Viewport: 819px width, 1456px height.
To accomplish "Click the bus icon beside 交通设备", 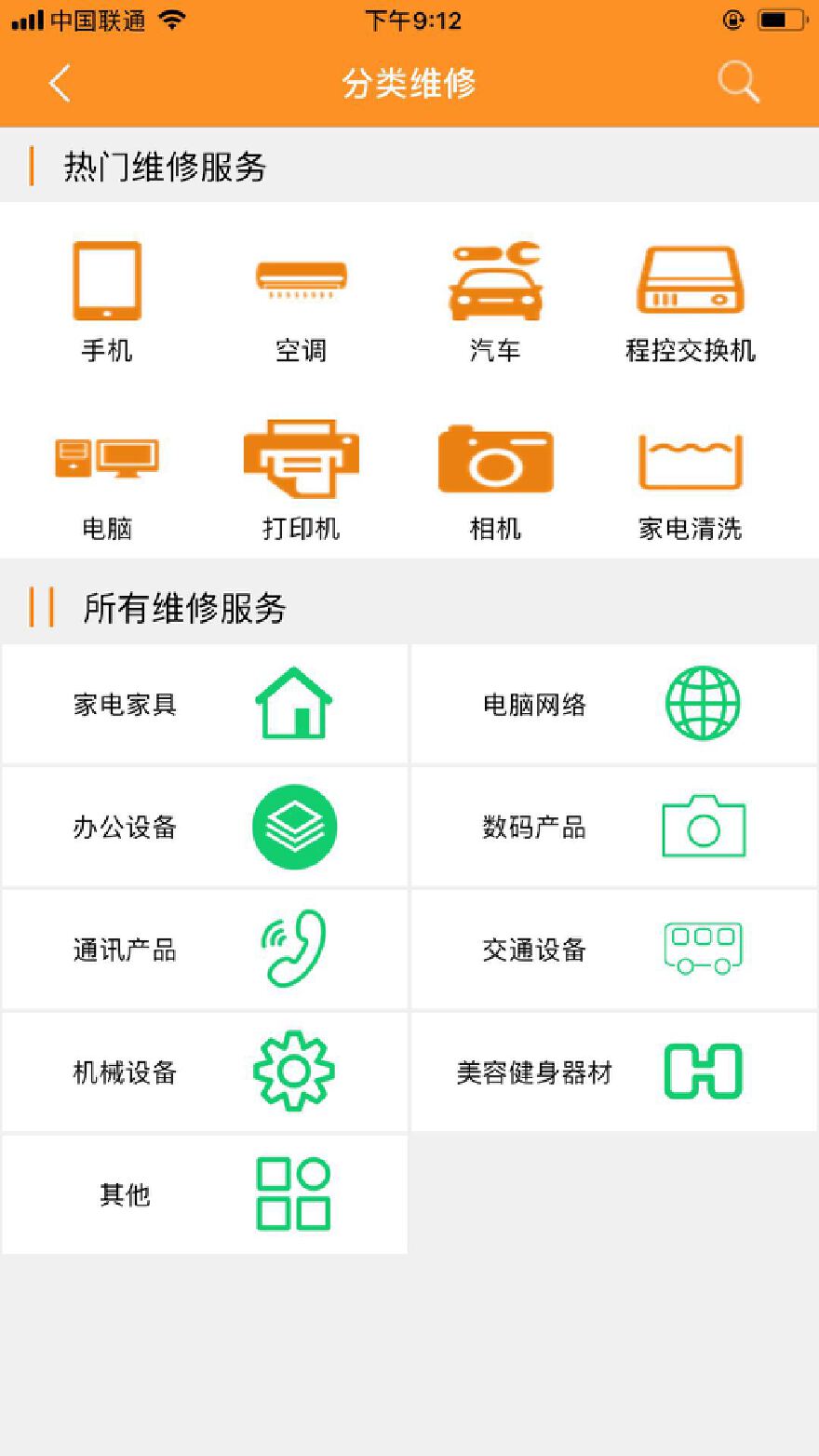I will pyautogui.click(x=703, y=950).
